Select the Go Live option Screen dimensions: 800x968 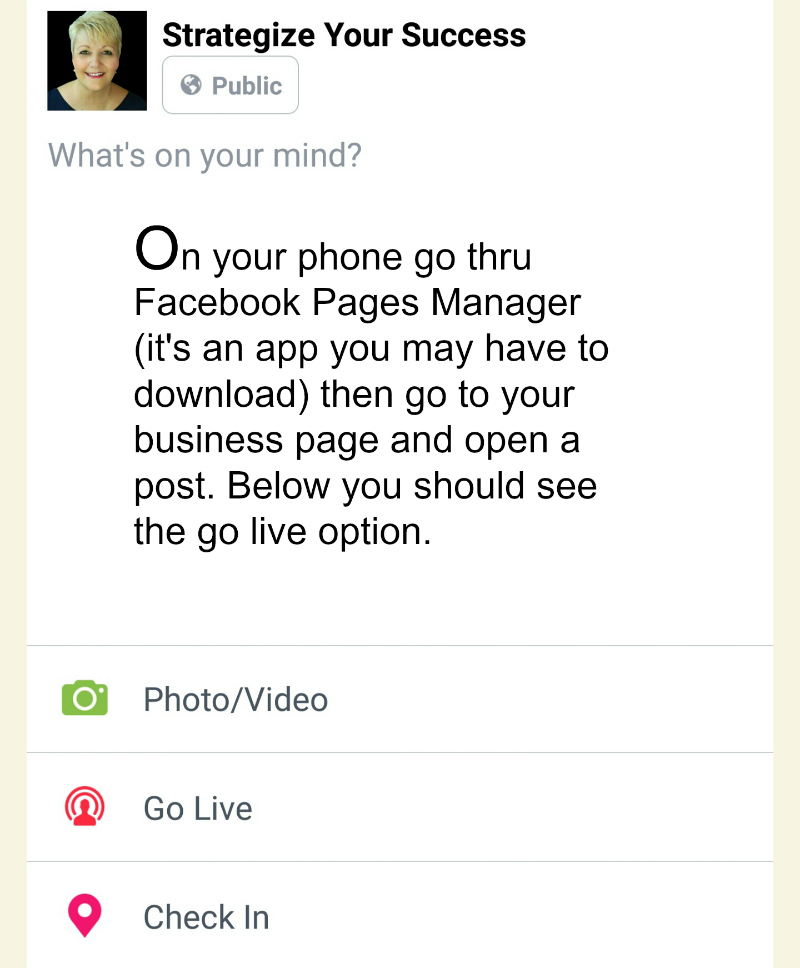click(x=198, y=808)
